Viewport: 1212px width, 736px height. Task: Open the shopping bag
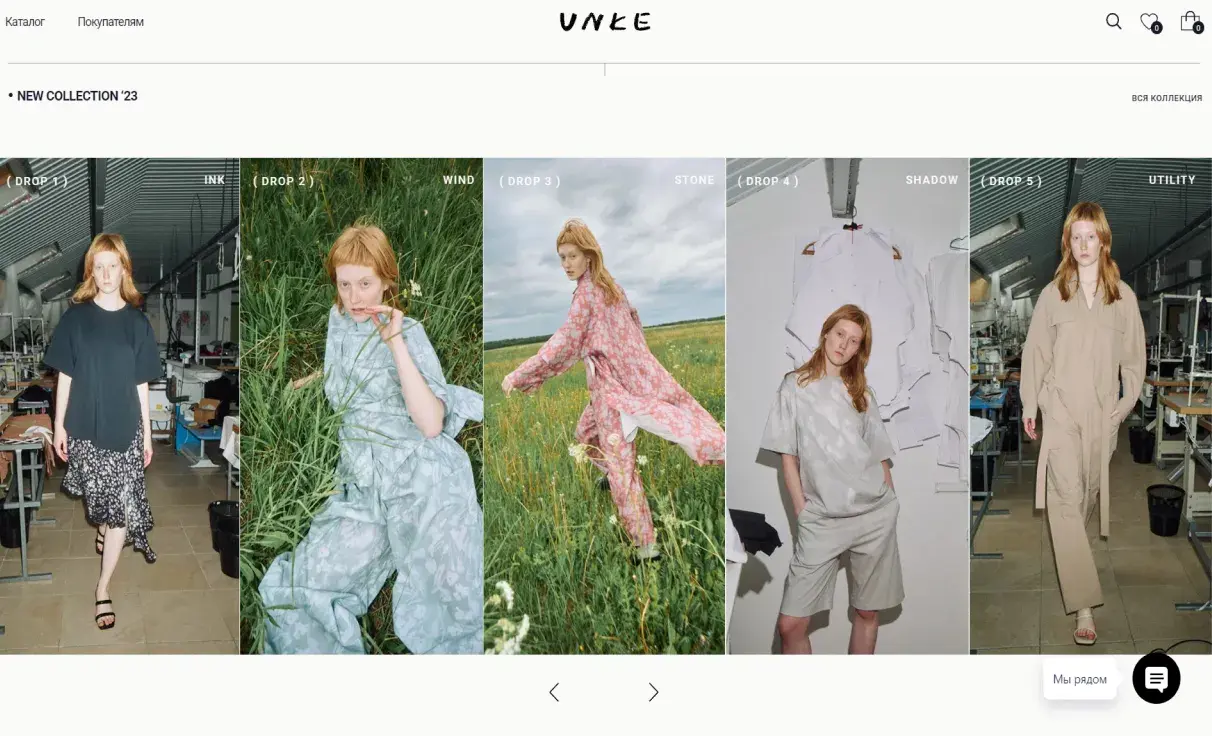1189,21
